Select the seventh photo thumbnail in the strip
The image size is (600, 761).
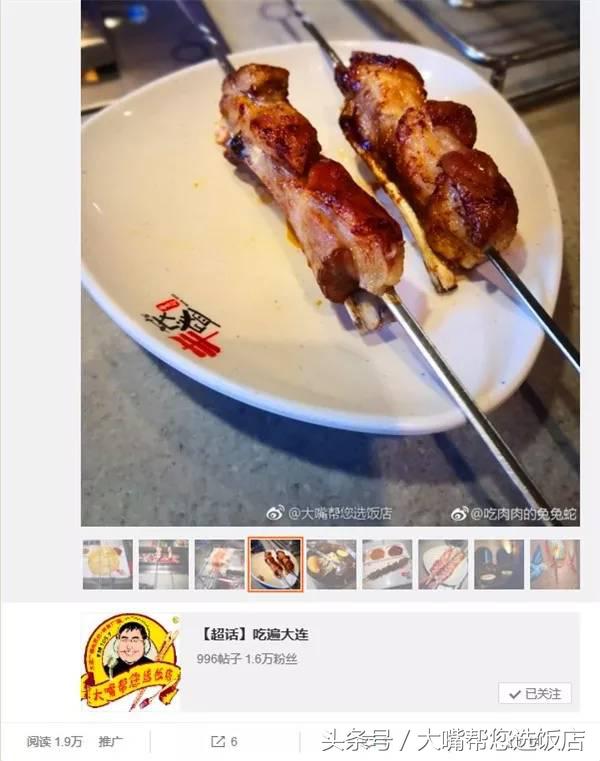(x=443, y=564)
